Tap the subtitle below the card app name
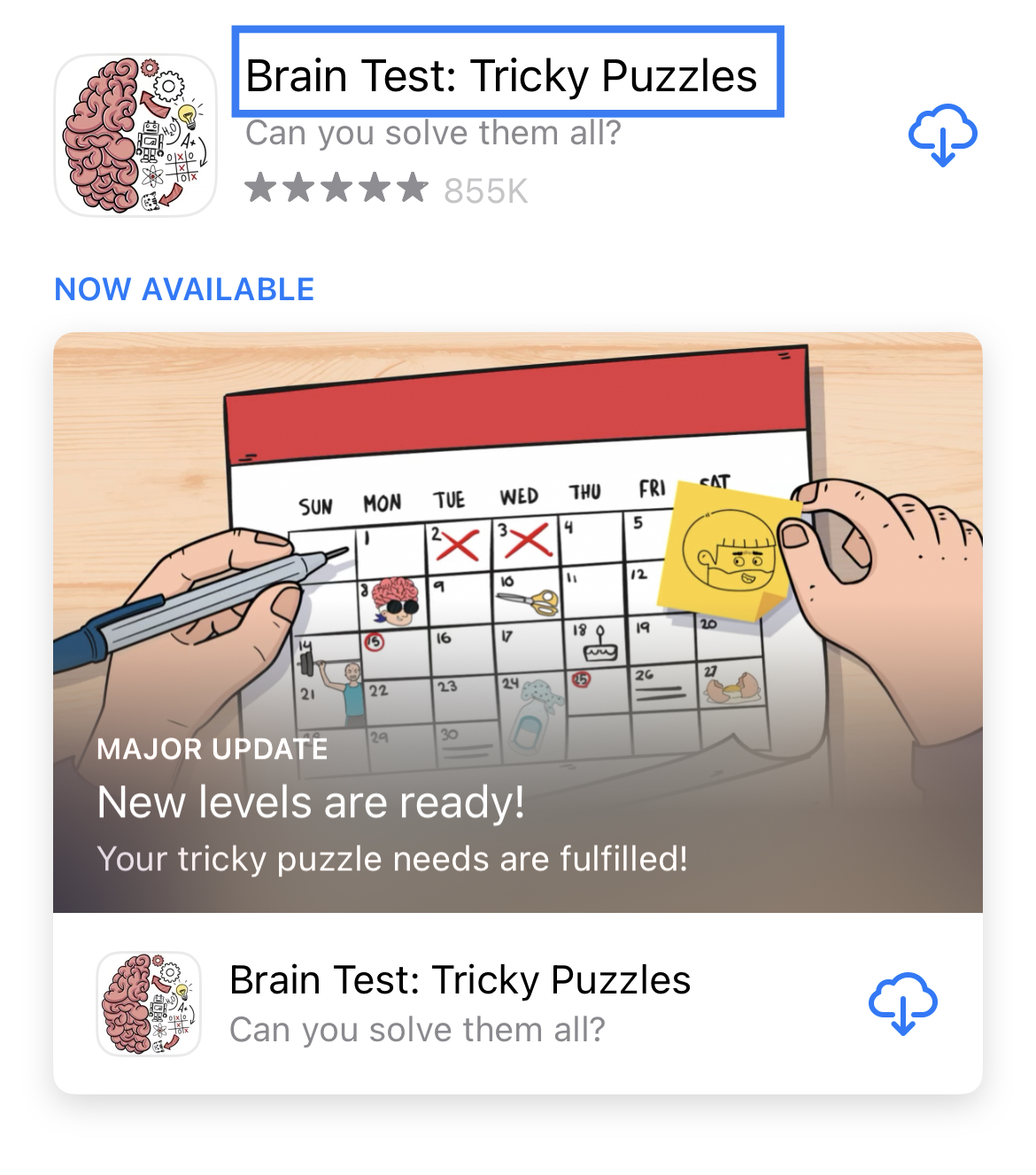 point(418,1029)
